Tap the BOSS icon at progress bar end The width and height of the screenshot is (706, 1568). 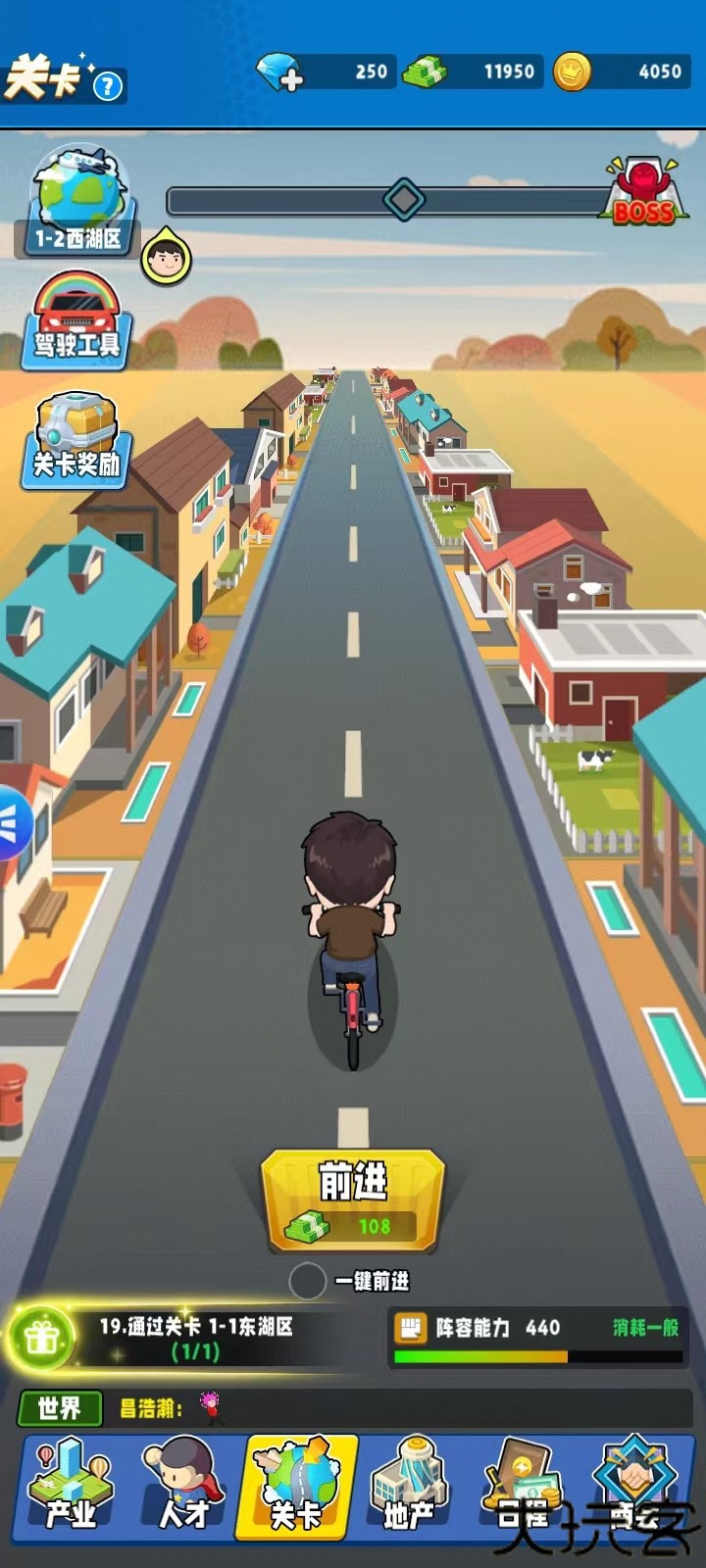tap(642, 196)
